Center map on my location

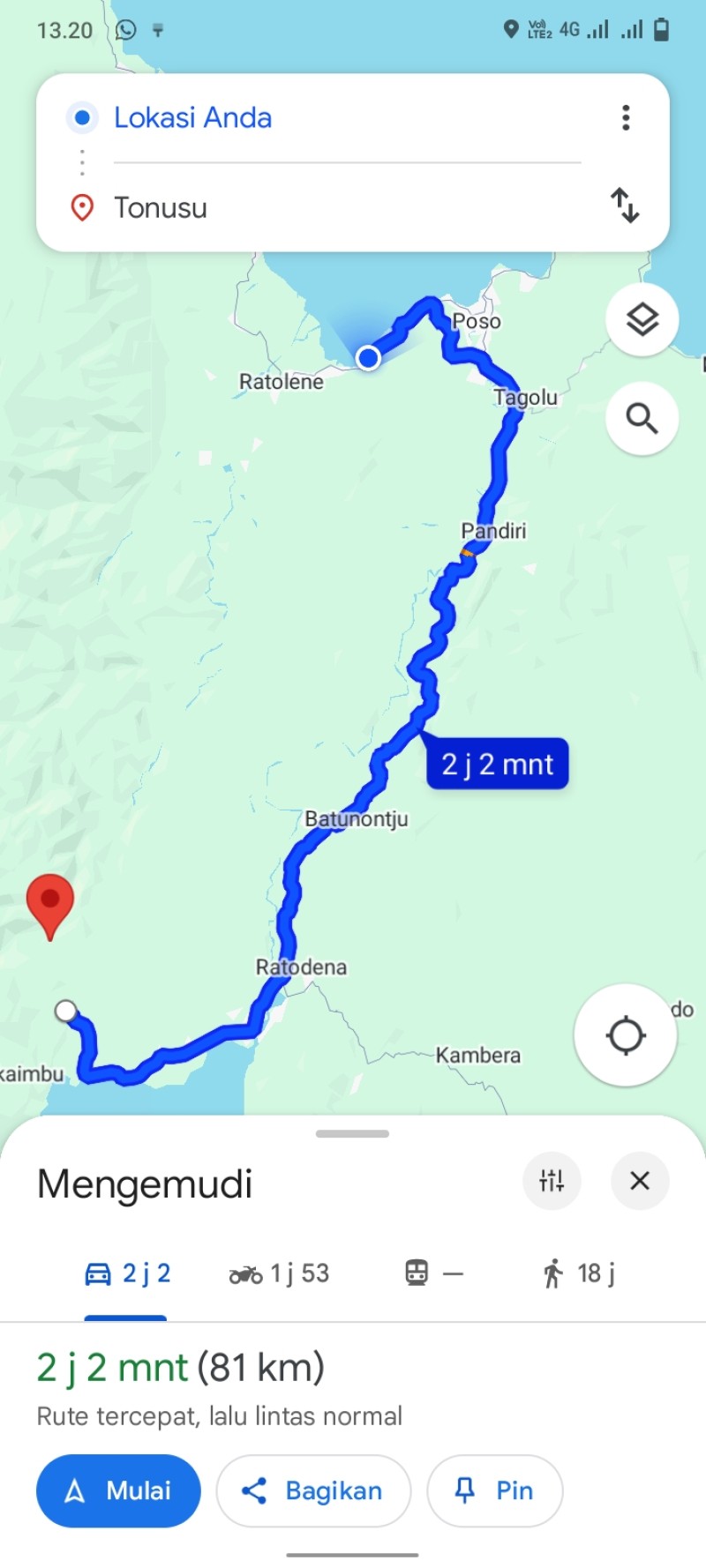click(626, 1035)
